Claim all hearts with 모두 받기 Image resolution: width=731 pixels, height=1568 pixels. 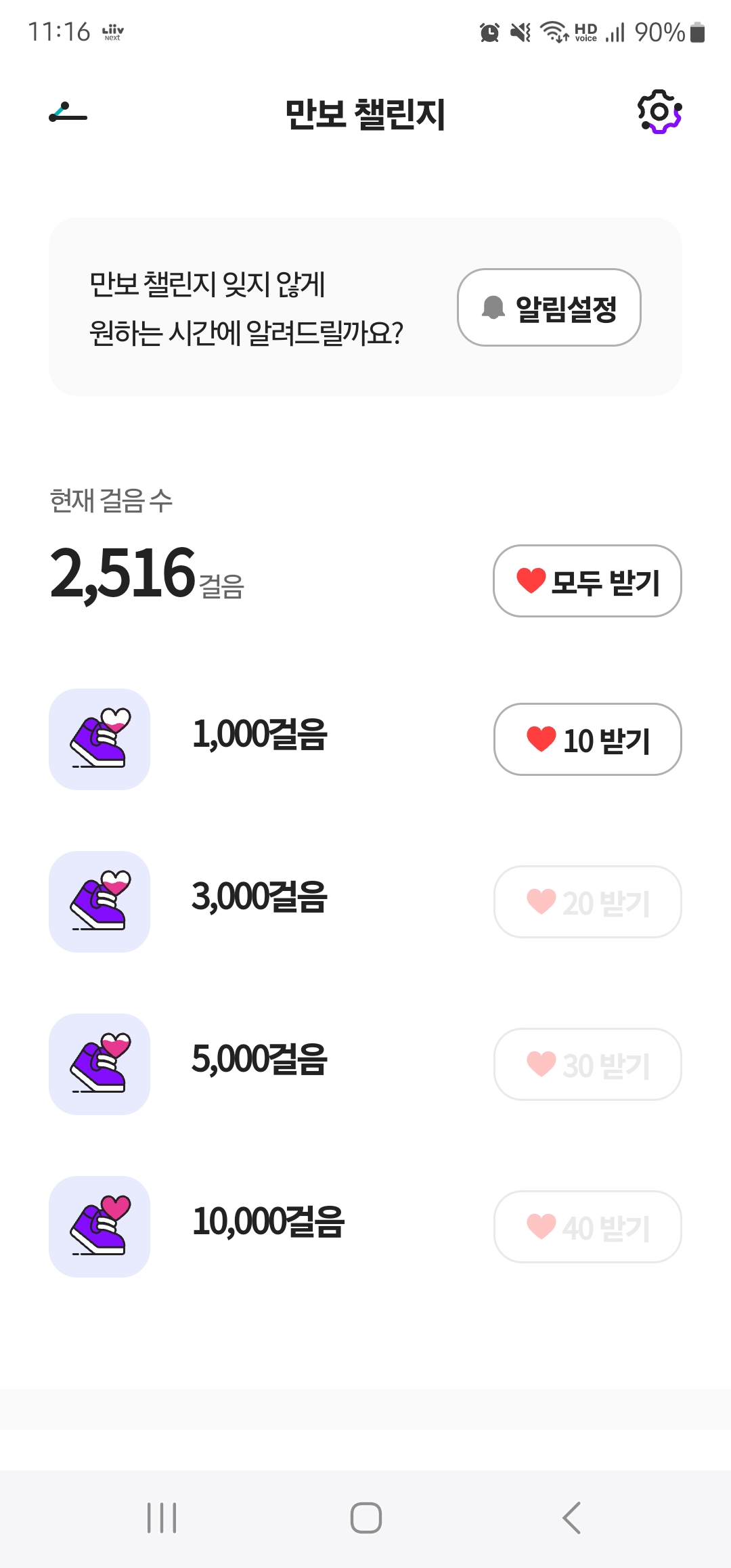coord(587,581)
